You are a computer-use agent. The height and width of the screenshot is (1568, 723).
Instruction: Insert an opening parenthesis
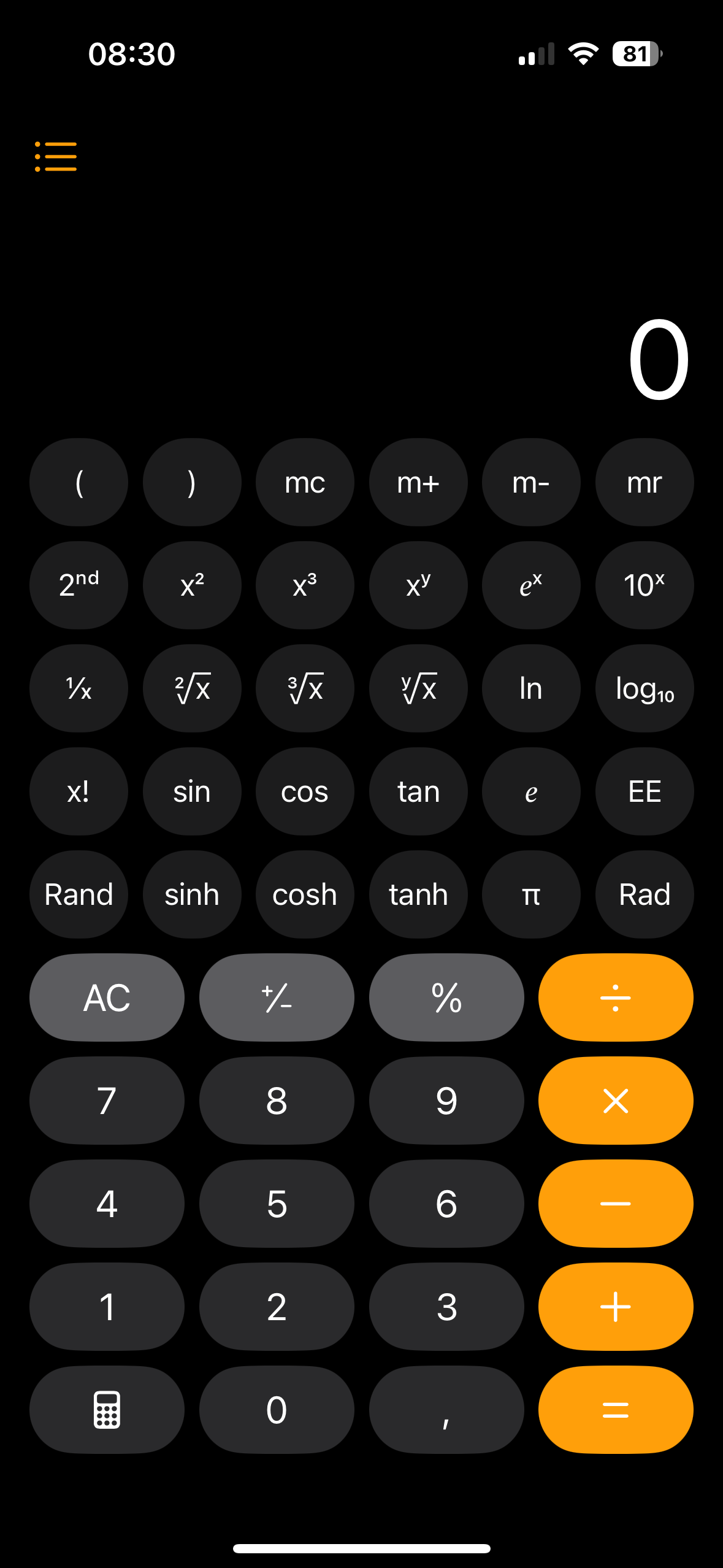coord(78,482)
